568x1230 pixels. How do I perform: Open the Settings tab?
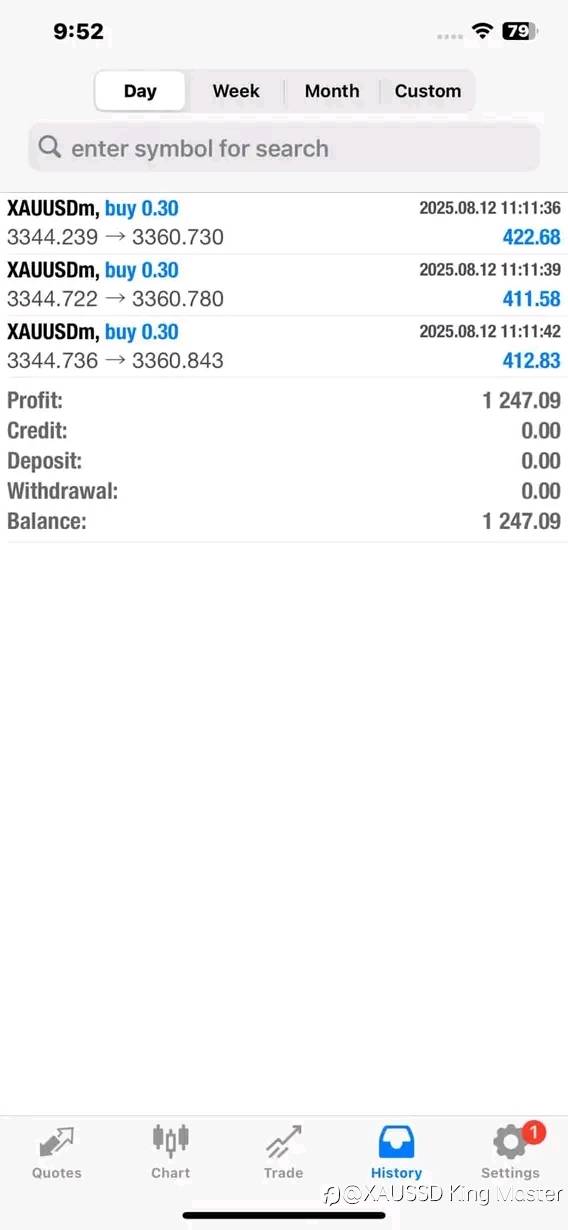pos(510,1152)
